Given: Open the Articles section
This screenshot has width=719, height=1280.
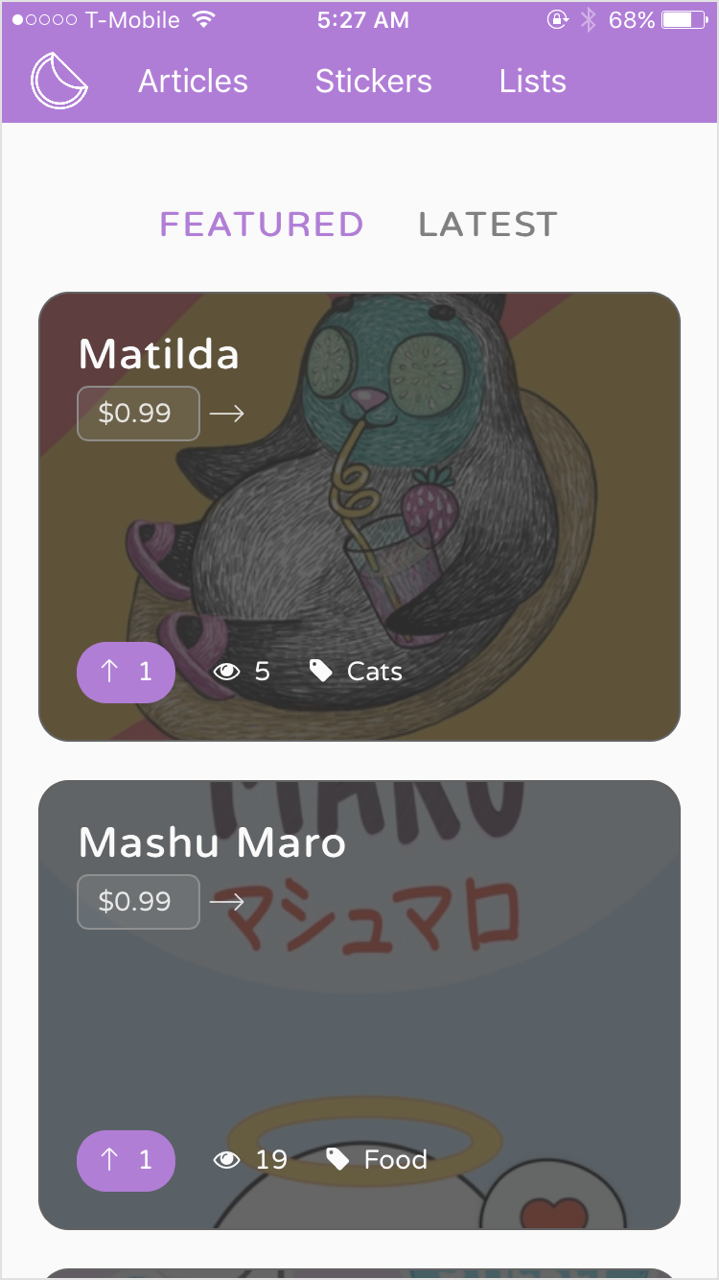Looking at the screenshot, I should (193, 81).
